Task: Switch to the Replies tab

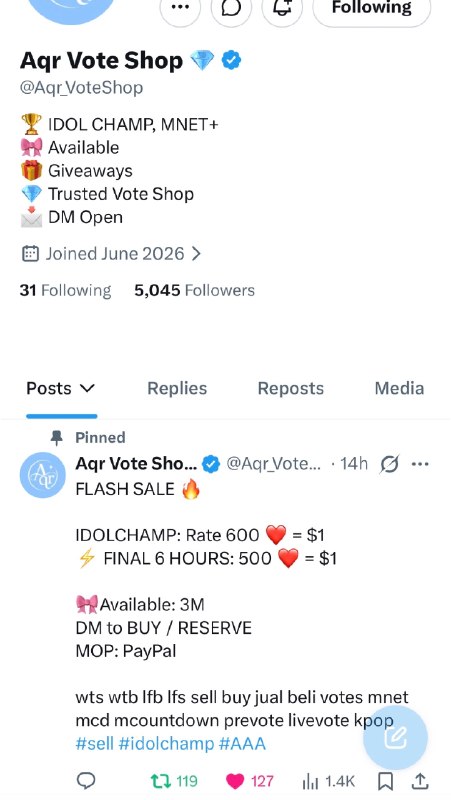Action: [177, 389]
